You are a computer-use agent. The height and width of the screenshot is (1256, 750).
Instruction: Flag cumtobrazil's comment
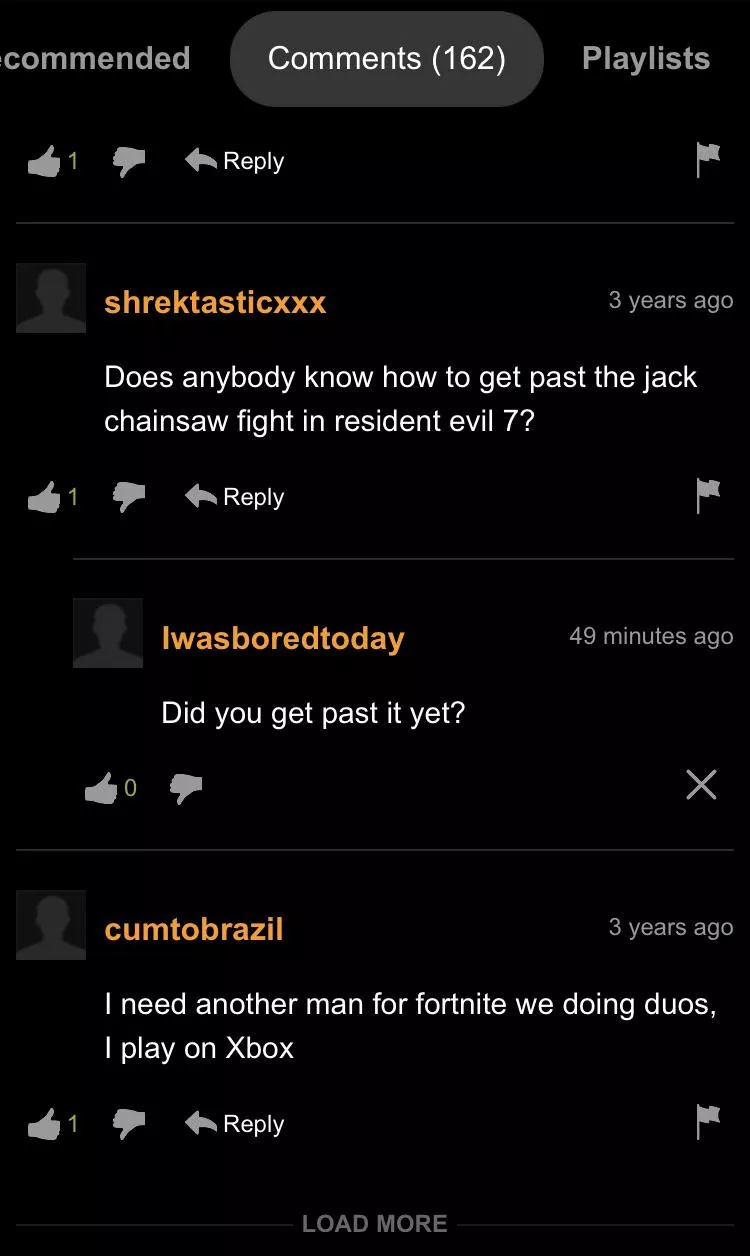[708, 1122]
